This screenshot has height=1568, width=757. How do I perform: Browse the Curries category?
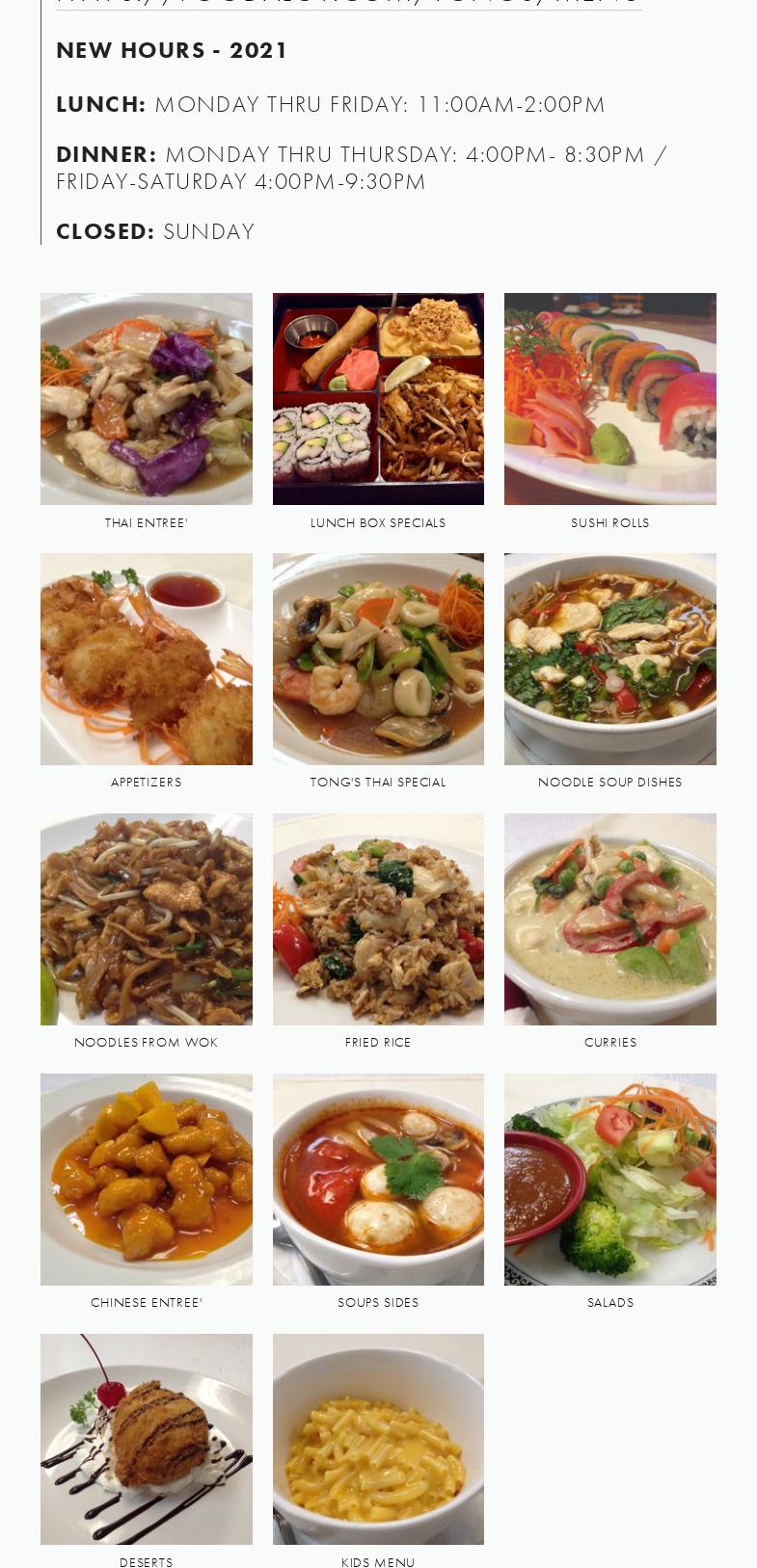pos(609,919)
